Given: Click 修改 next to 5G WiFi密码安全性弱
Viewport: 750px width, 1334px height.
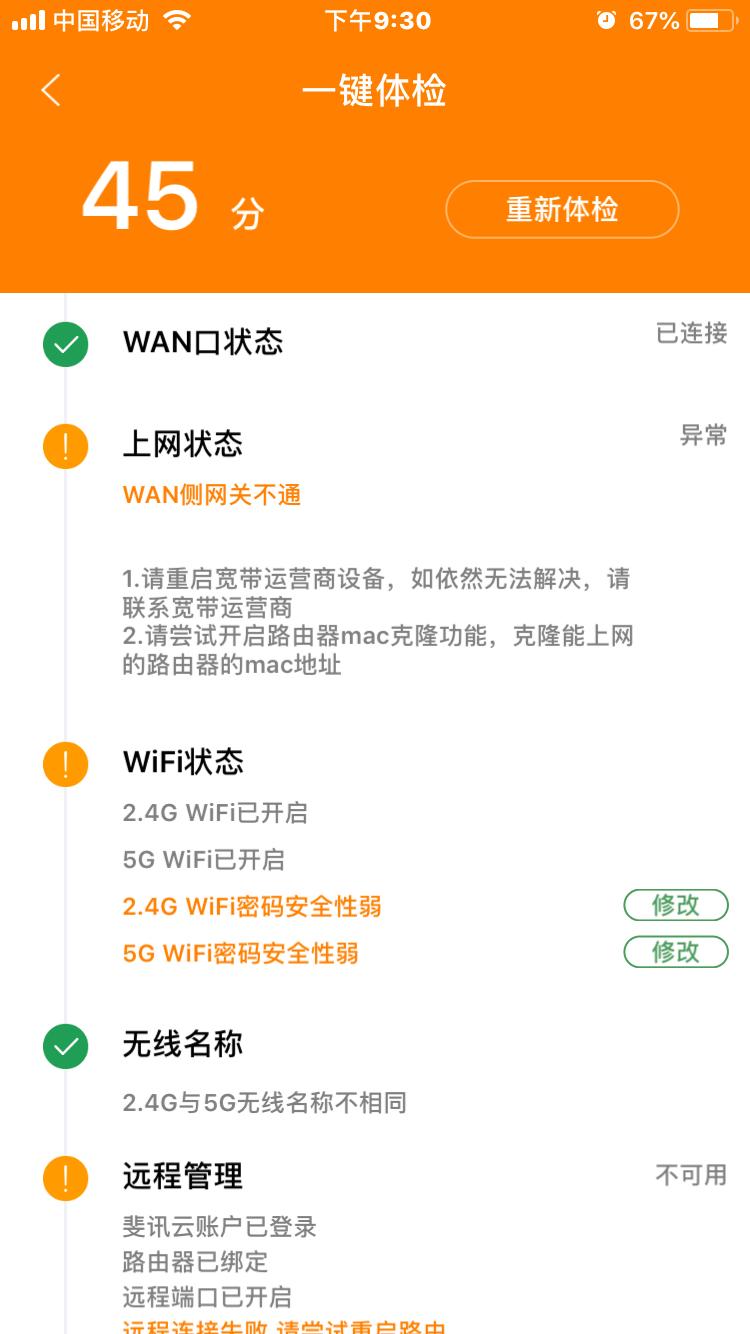Looking at the screenshot, I should click(675, 952).
